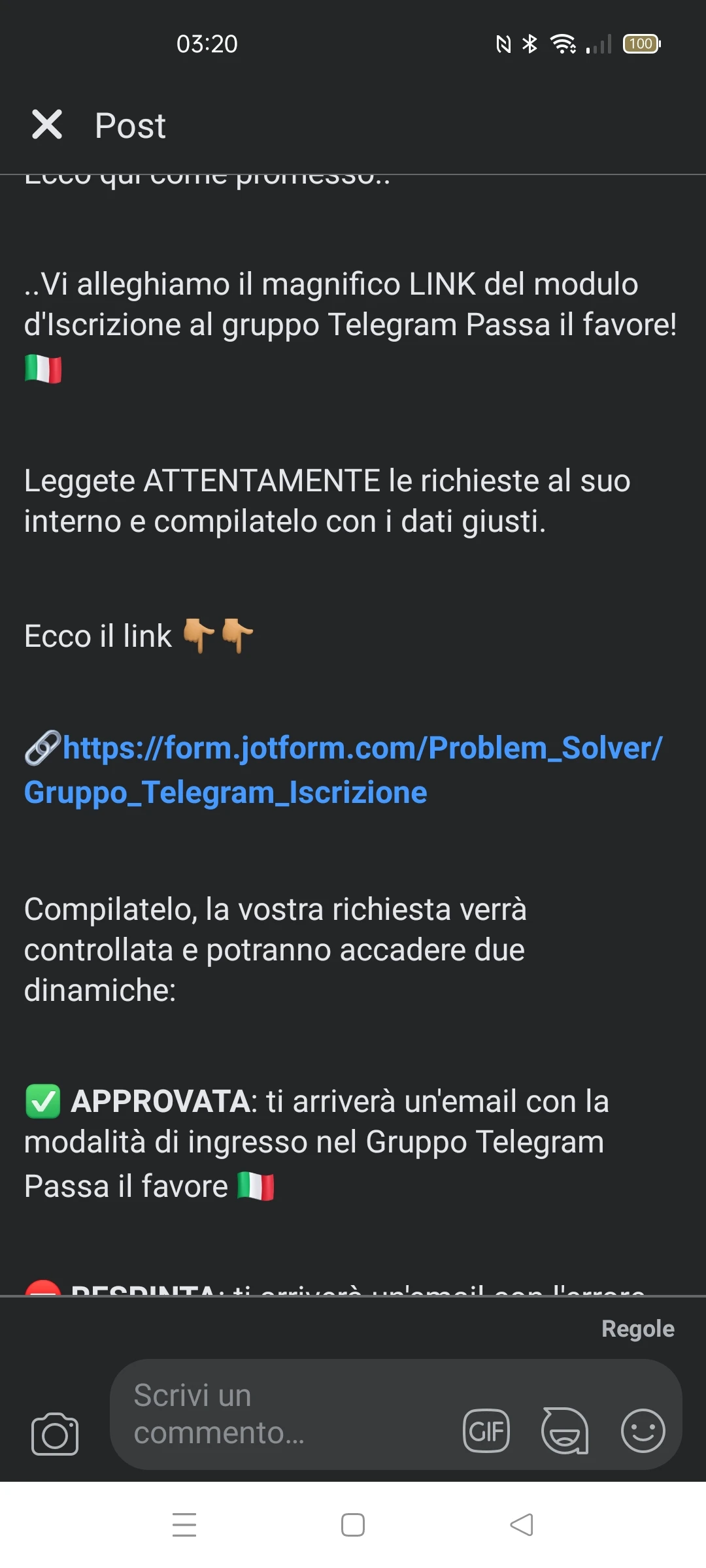Tap the Wi-Fi status bar icon
Screen dimensions: 706x1568
pyautogui.click(x=563, y=43)
